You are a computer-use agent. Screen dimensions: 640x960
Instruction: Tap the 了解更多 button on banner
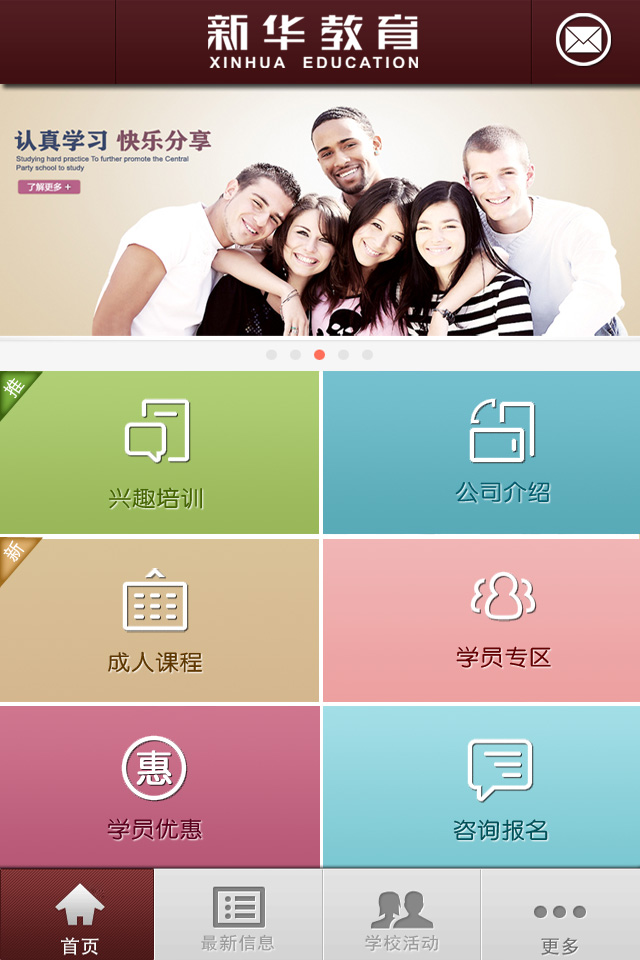[x=48, y=187]
